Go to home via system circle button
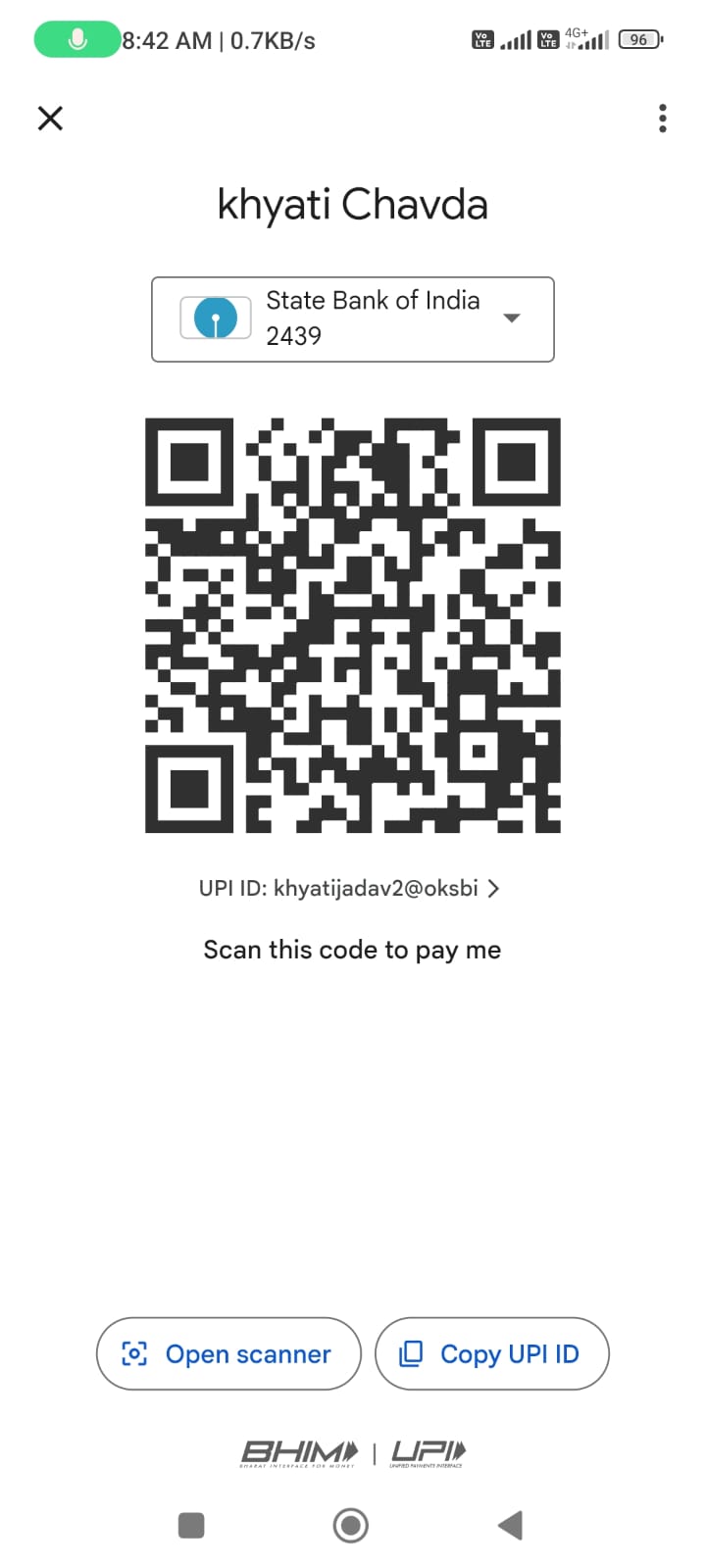The height and width of the screenshot is (1568, 706). pyautogui.click(x=351, y=1525)
